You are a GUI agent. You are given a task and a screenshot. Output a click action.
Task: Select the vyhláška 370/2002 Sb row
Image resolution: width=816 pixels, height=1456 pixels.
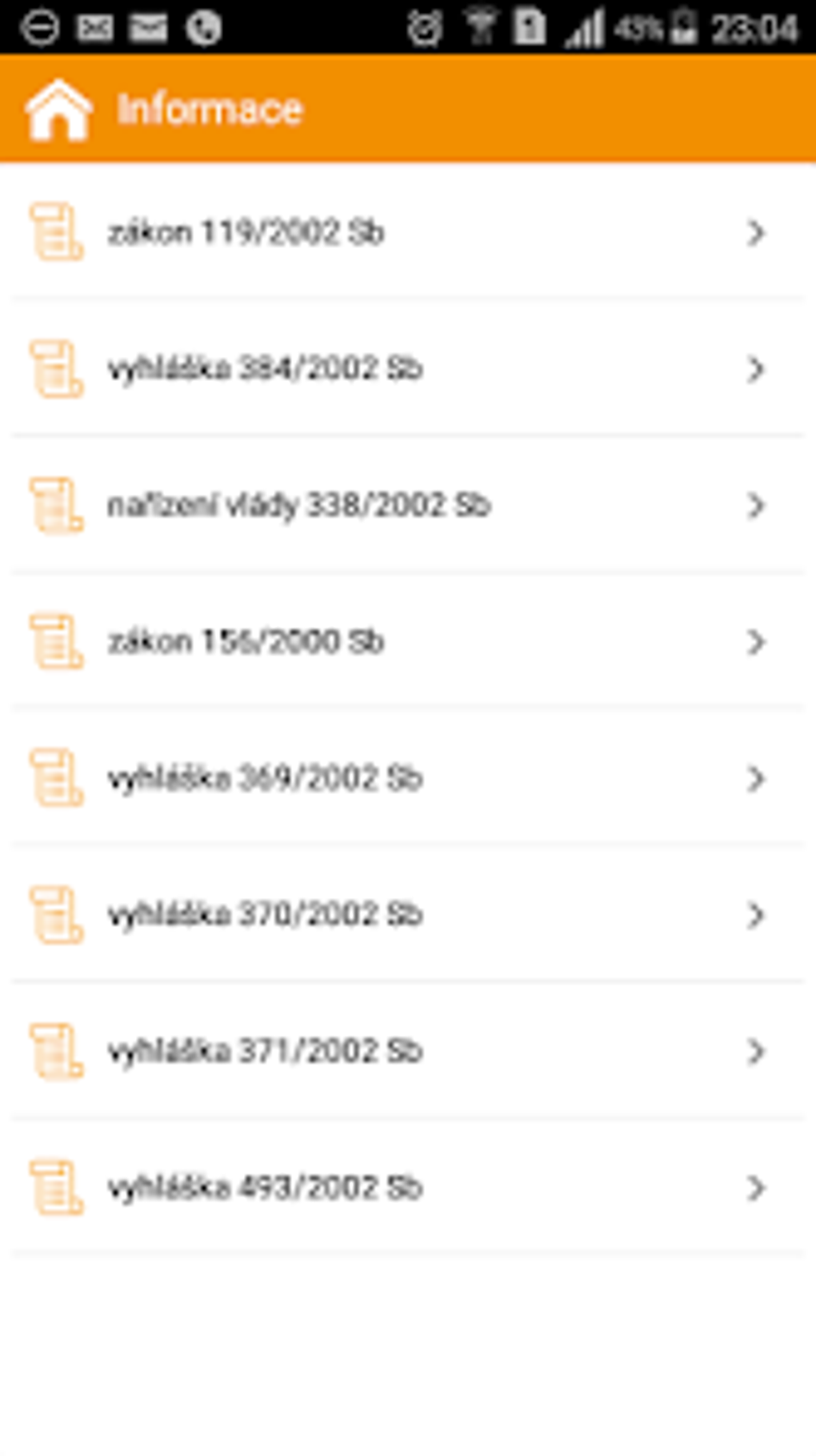(x=400, y=913)
